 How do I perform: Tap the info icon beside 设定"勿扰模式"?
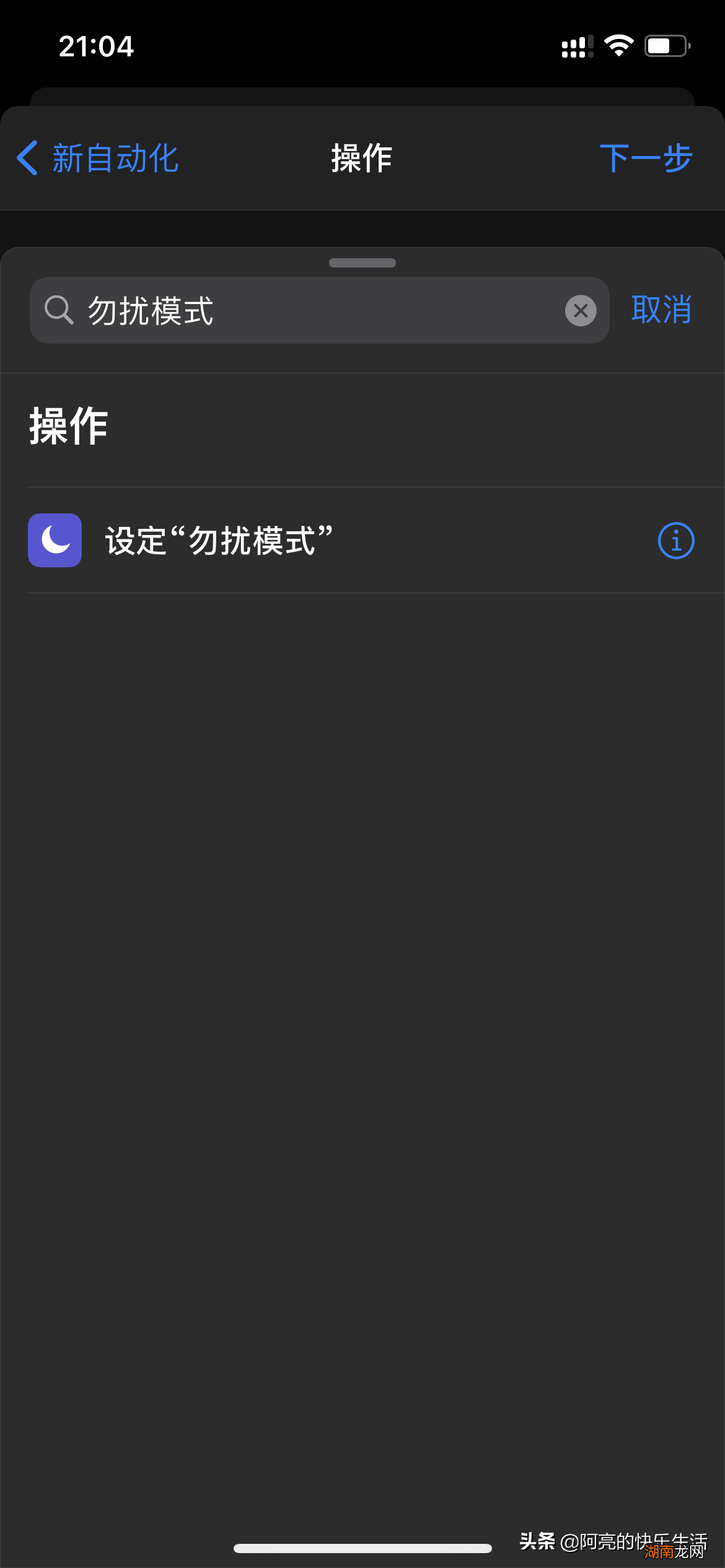click(675, 541)
